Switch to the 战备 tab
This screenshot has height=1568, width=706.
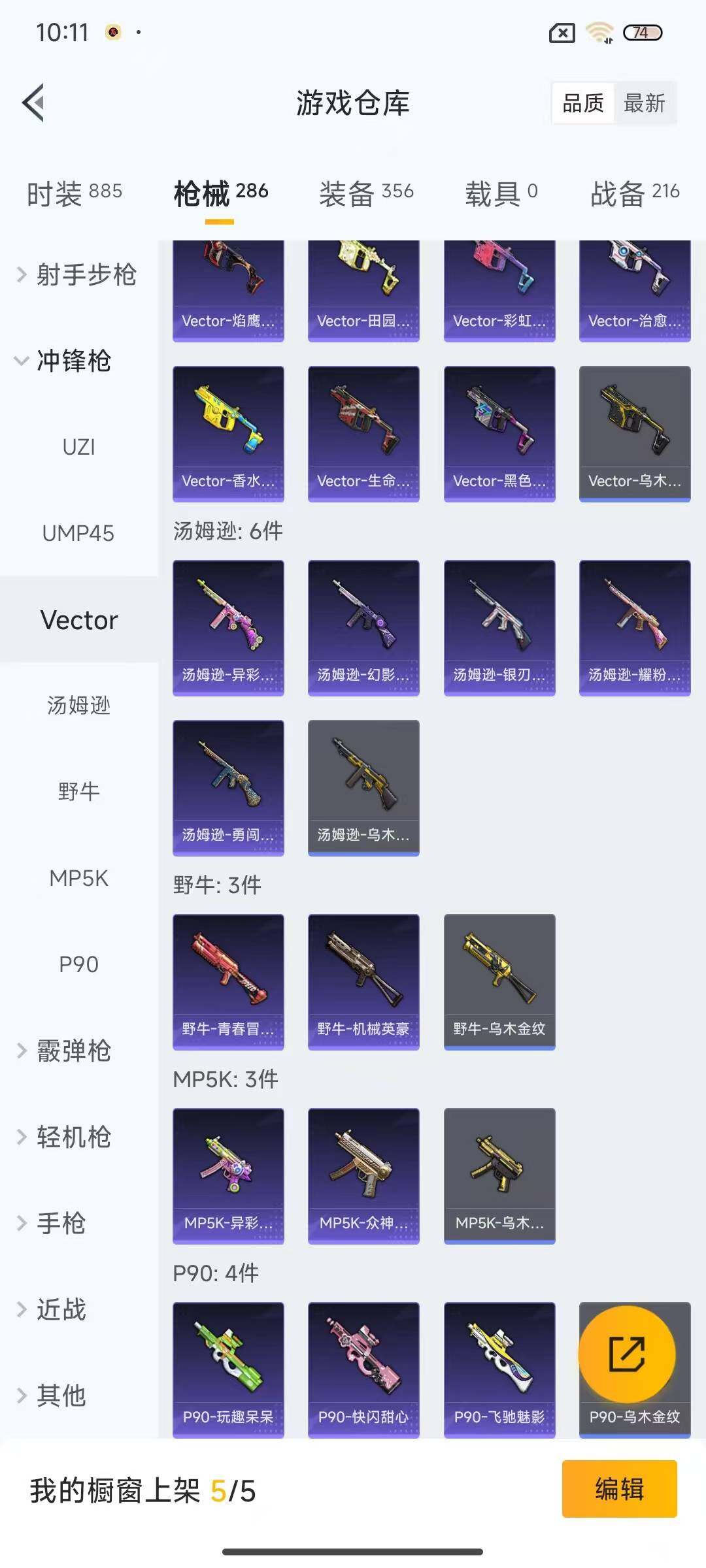click(635, 193)
